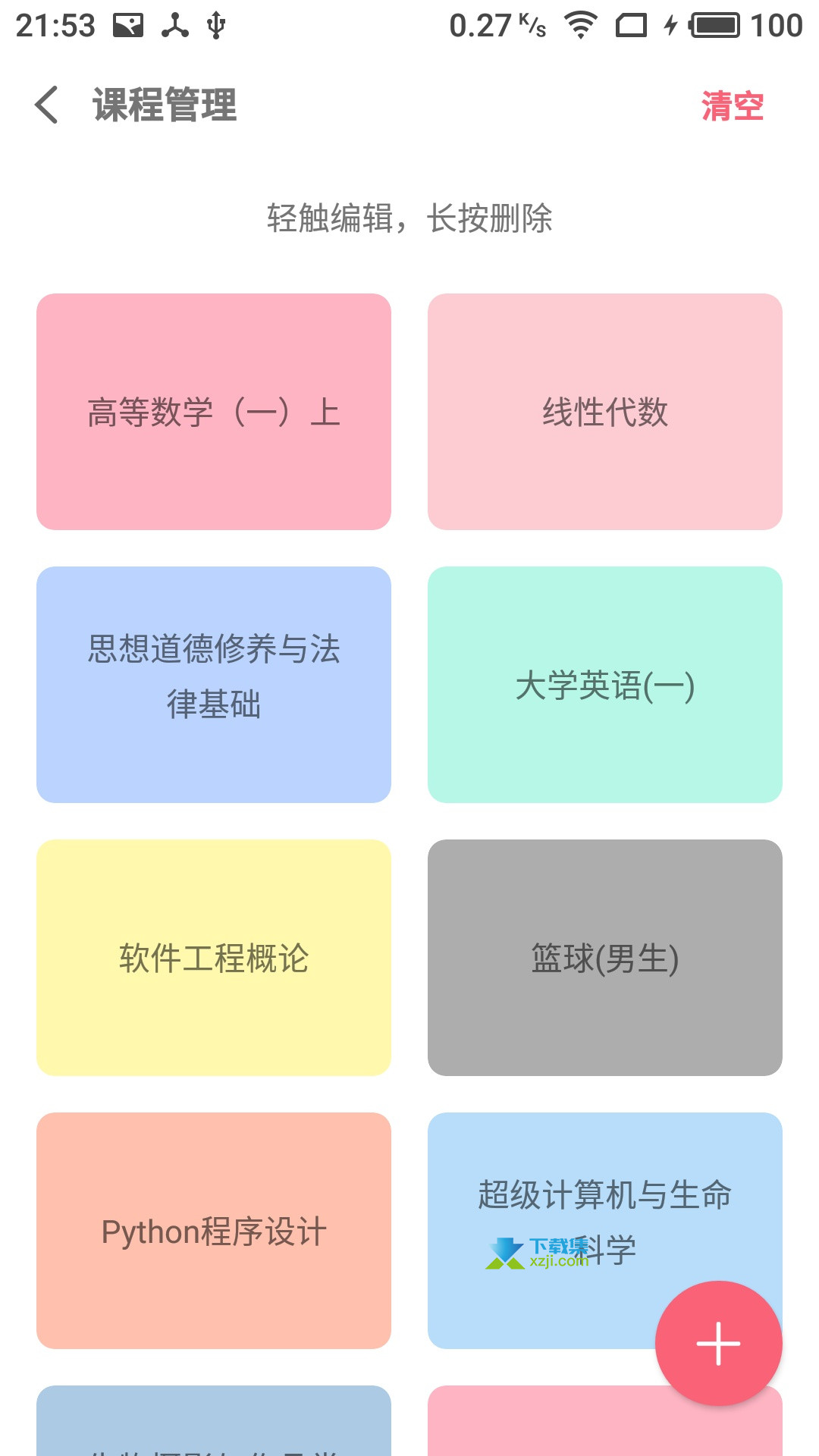Select the 大学英语(一) course
Viewport: 819px width, 1456px height.
click(605, 685)
